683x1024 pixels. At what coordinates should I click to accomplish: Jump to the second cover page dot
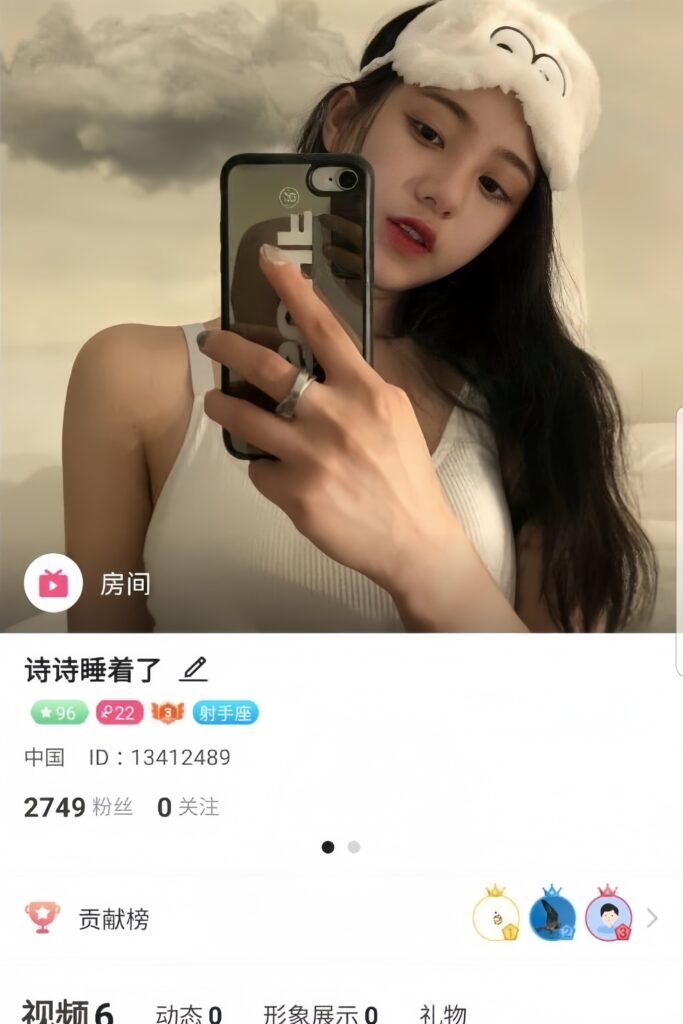(x=354, y=847)
